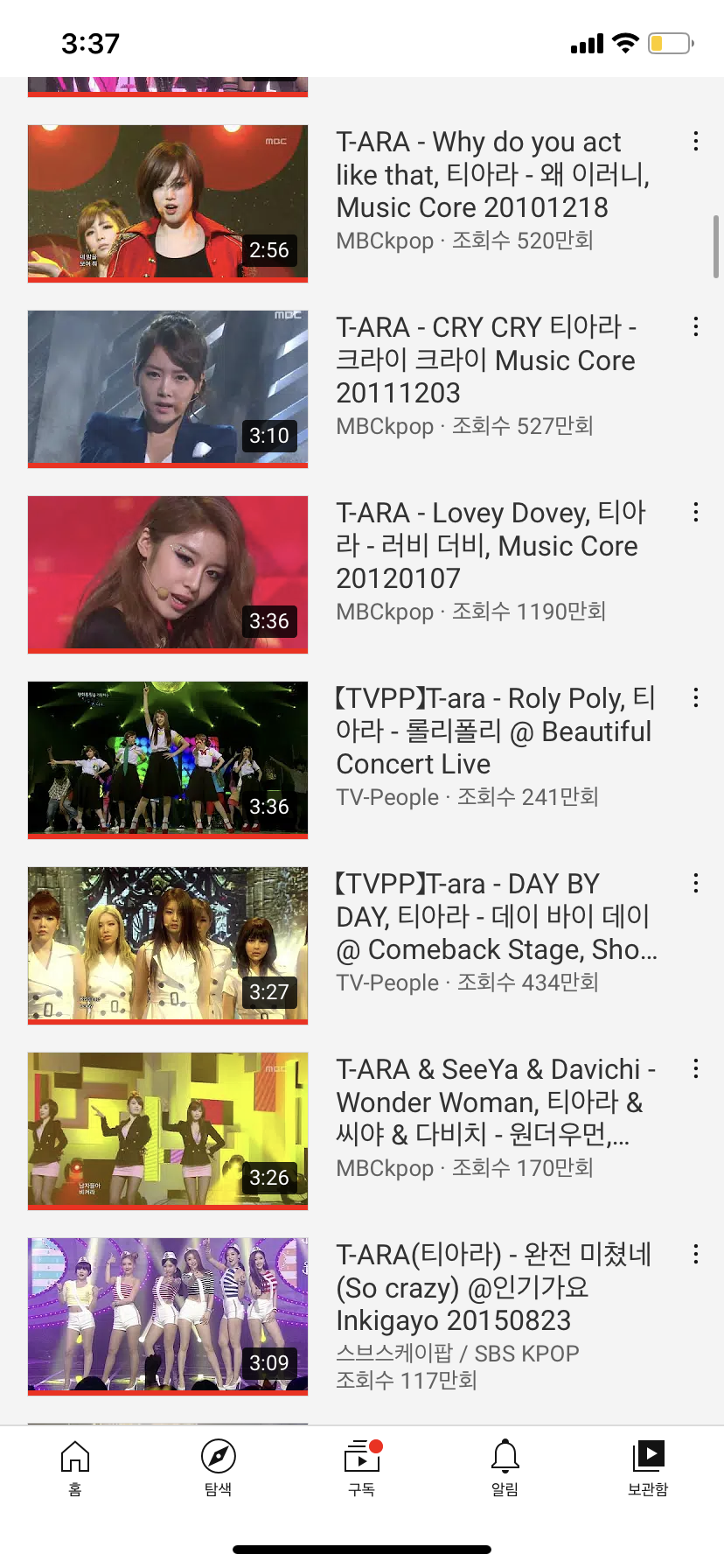Tap the three-dot menu for DAY BY DAY
724x1568 pixels.
[696, 884]
